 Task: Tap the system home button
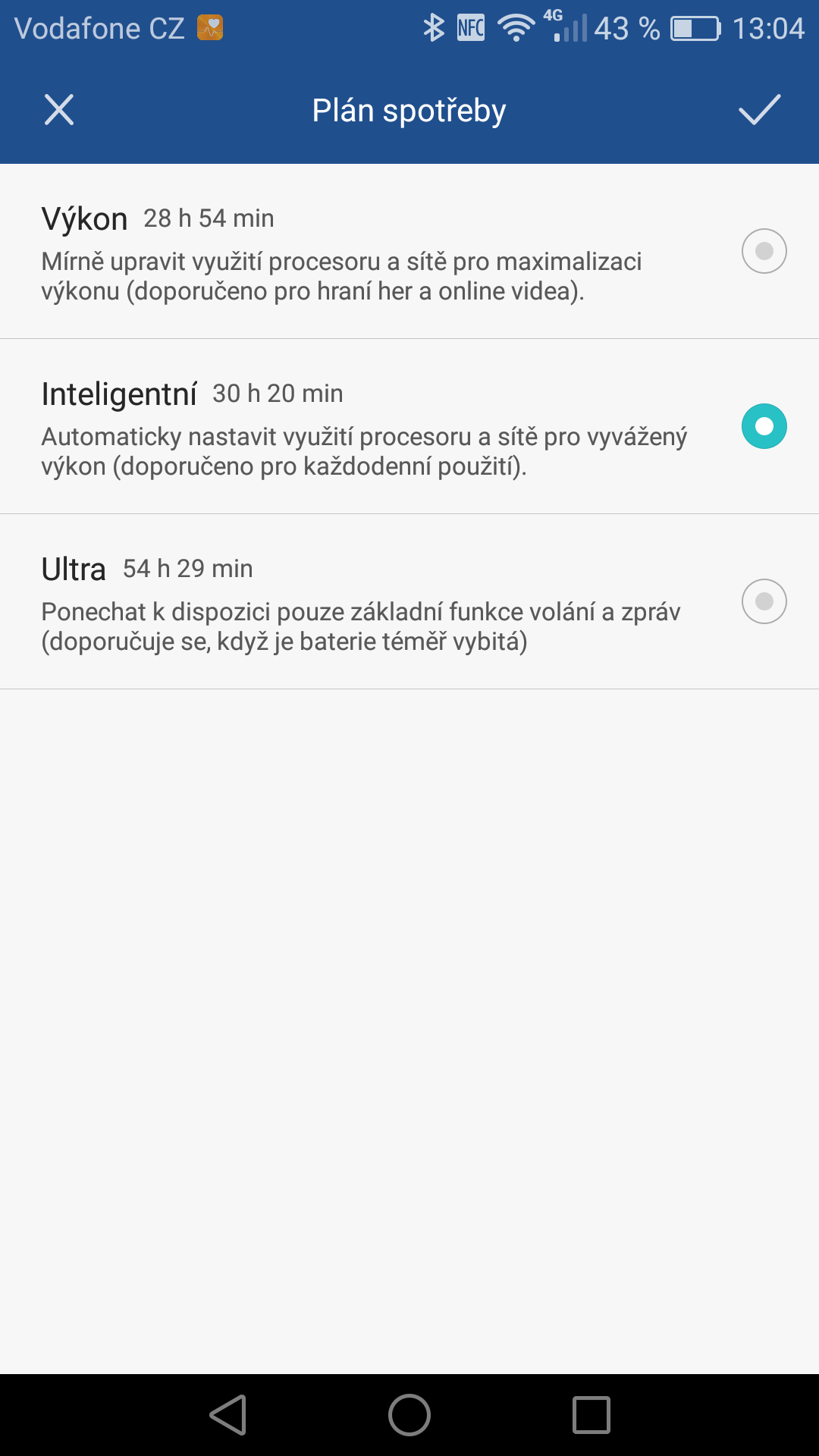[x=409, y=1415]
